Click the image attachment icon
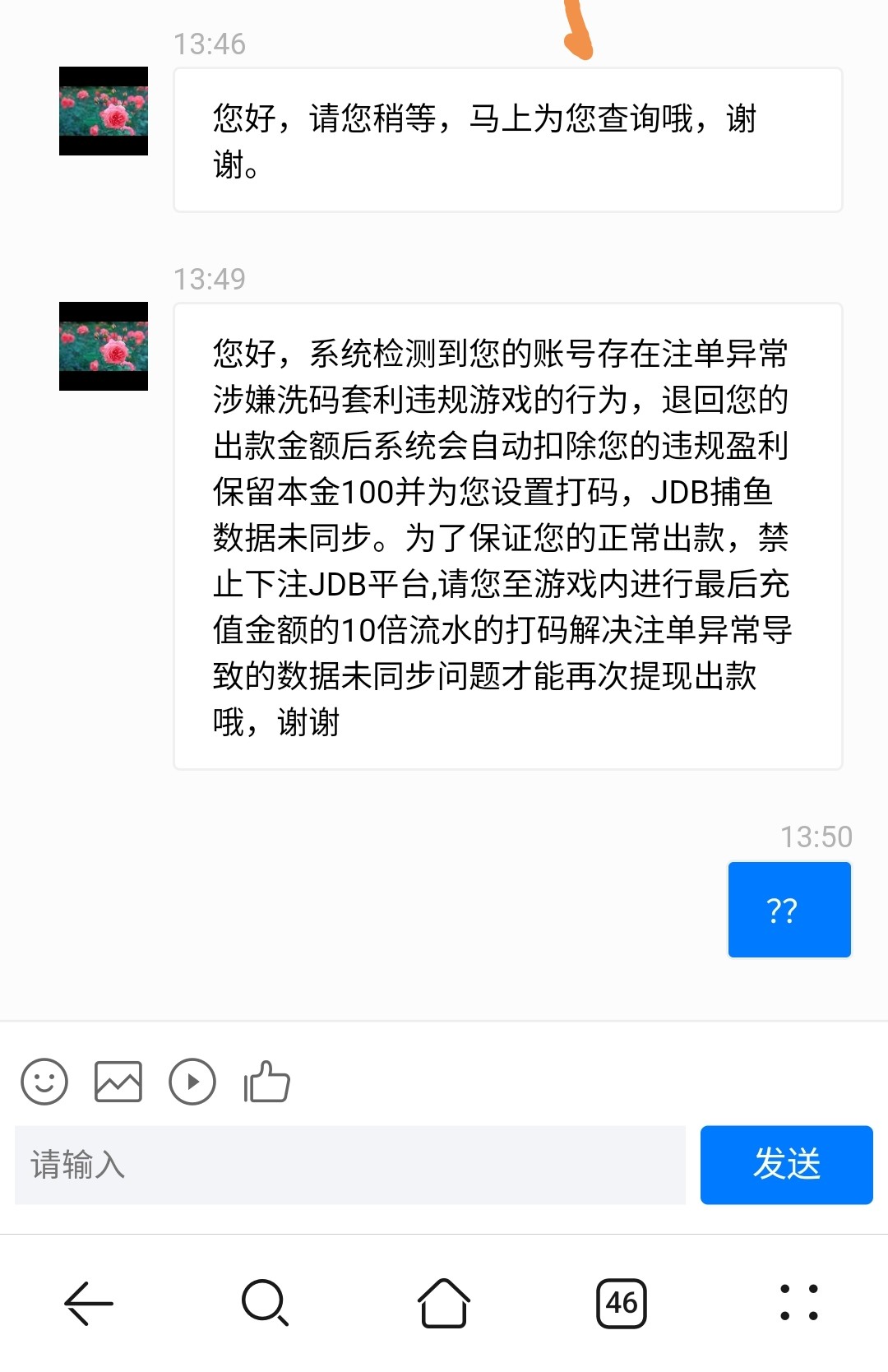Image resolution: width=888 pixels, height=1372 pixels. (x=118, y=1081)
